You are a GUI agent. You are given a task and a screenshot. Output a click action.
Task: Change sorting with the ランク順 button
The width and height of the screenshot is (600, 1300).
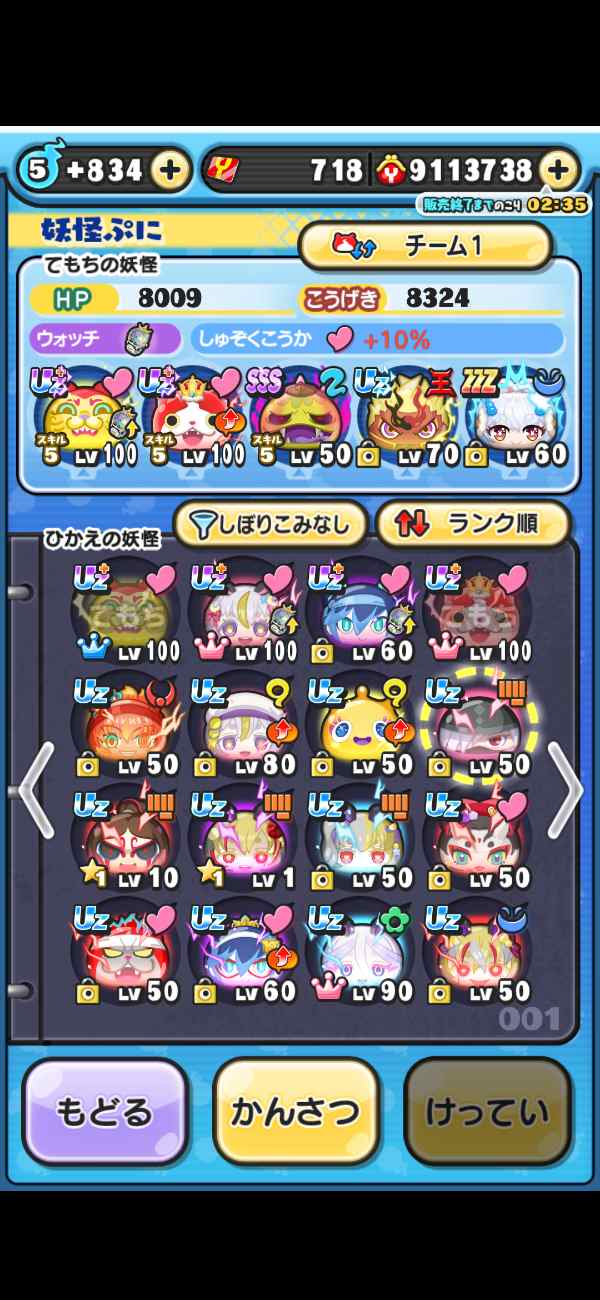pos(472,523)
